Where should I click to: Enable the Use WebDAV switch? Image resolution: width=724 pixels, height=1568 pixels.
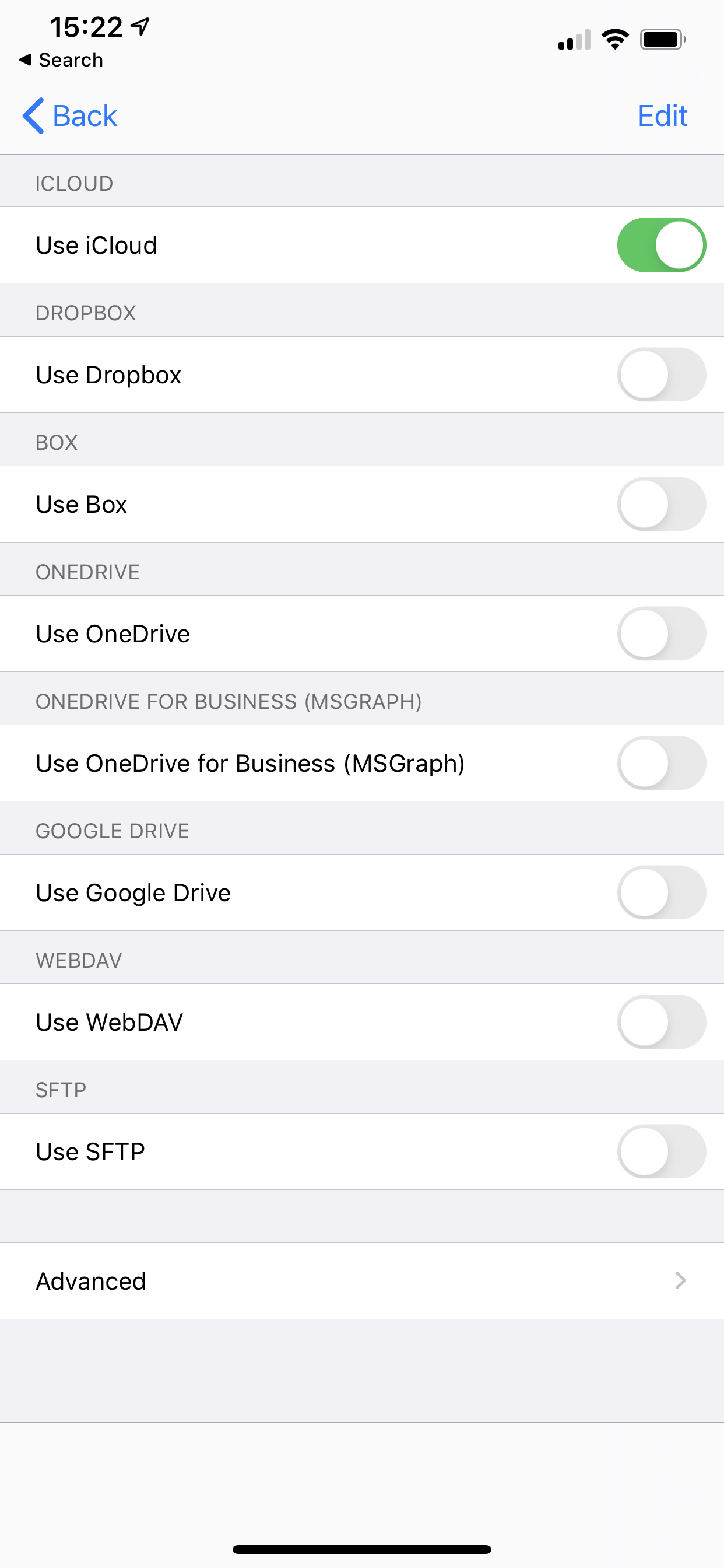tap(661, 1022)
